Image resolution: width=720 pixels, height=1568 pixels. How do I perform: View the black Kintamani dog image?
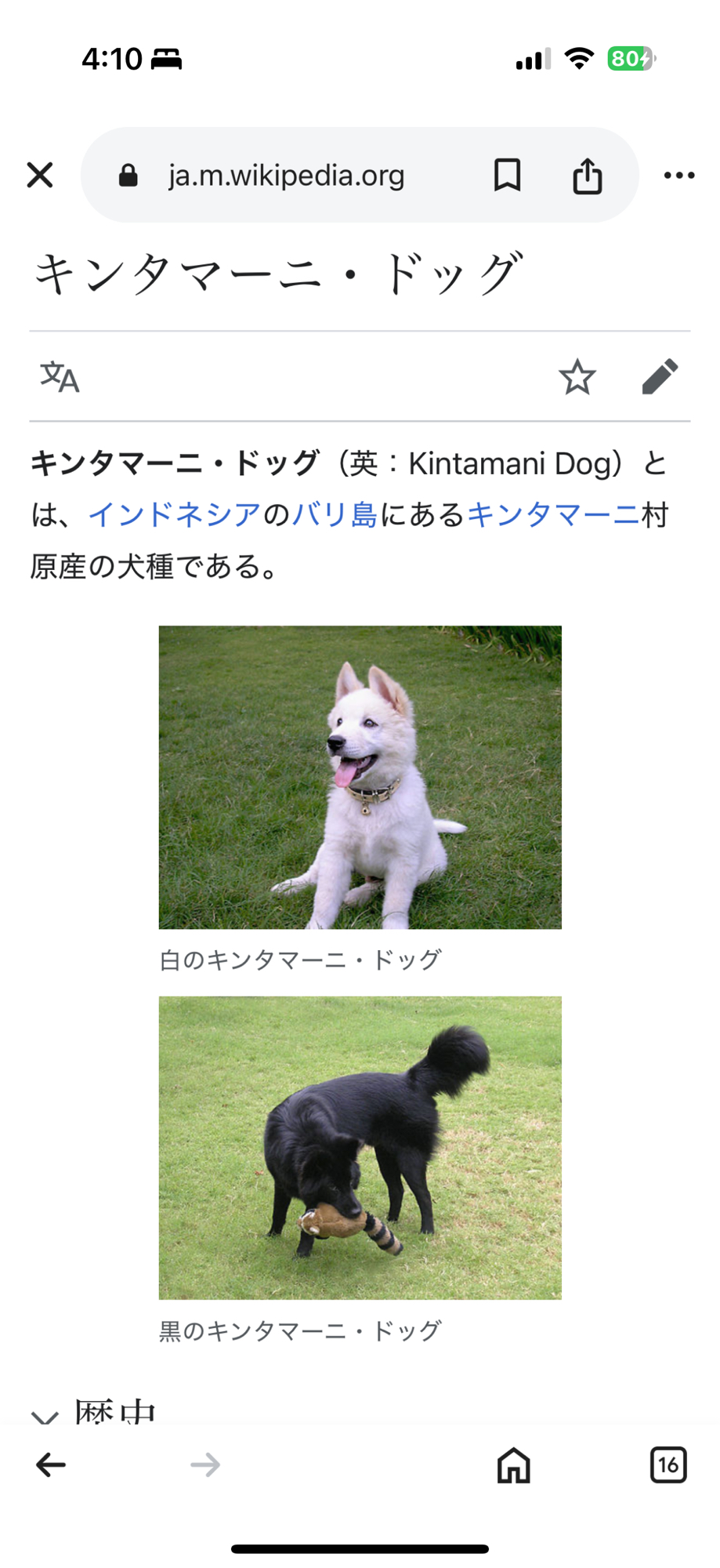point(360,1148)
